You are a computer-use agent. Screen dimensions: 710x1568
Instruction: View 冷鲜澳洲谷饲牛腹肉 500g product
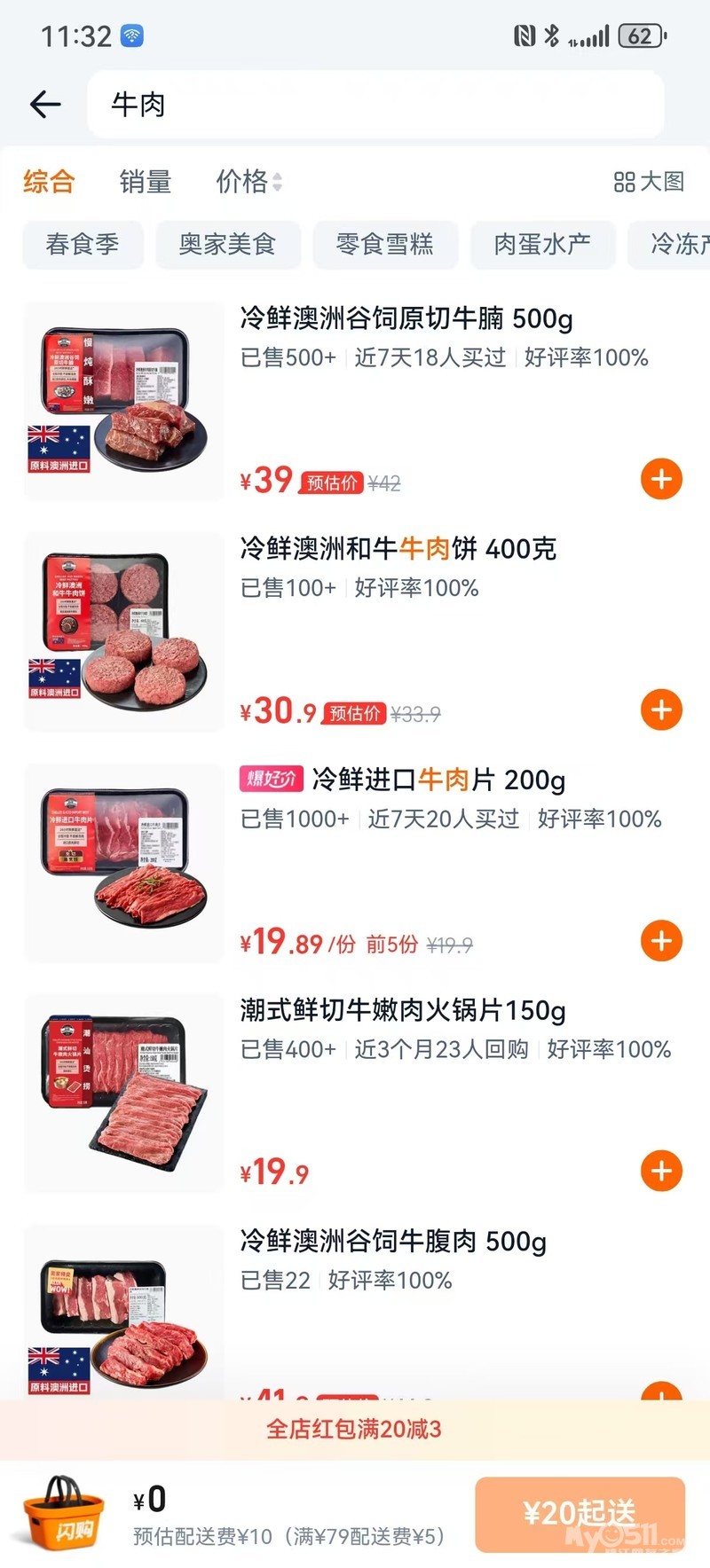pos(392,1241)
